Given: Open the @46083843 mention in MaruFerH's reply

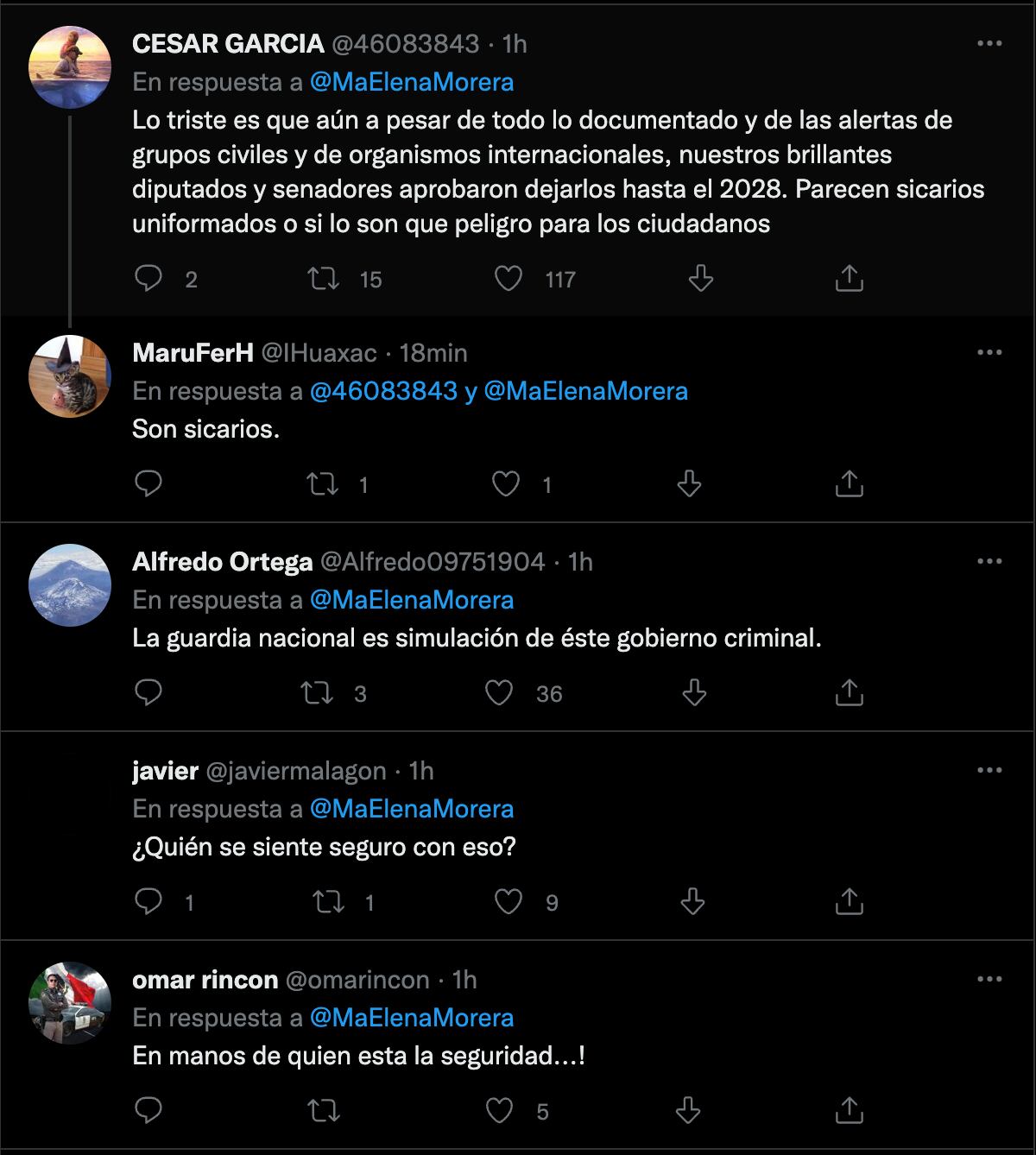Looking at the screenshot, I should (x=382, y=391).
